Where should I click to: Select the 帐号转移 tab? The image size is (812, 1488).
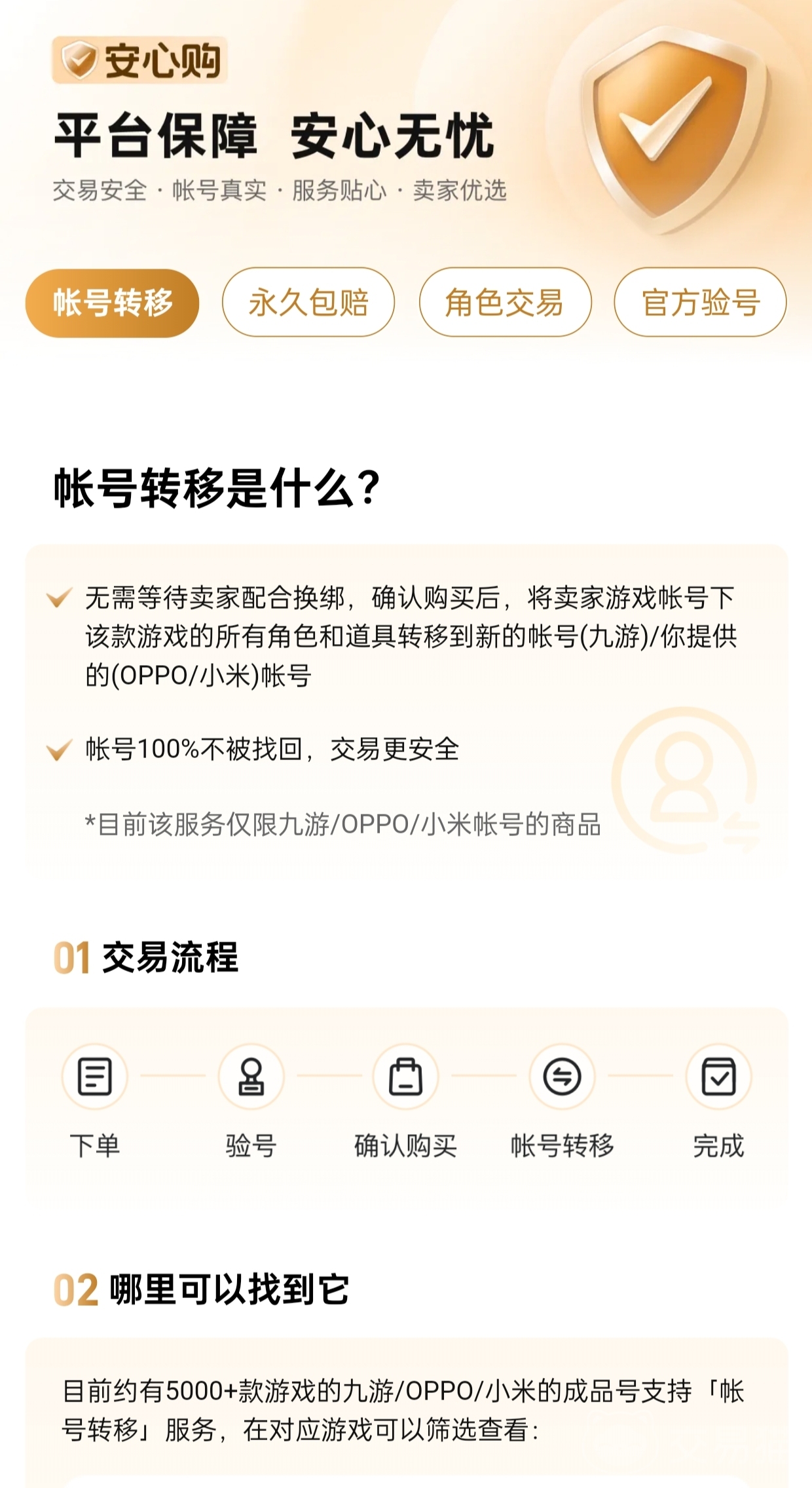(112, 303)
